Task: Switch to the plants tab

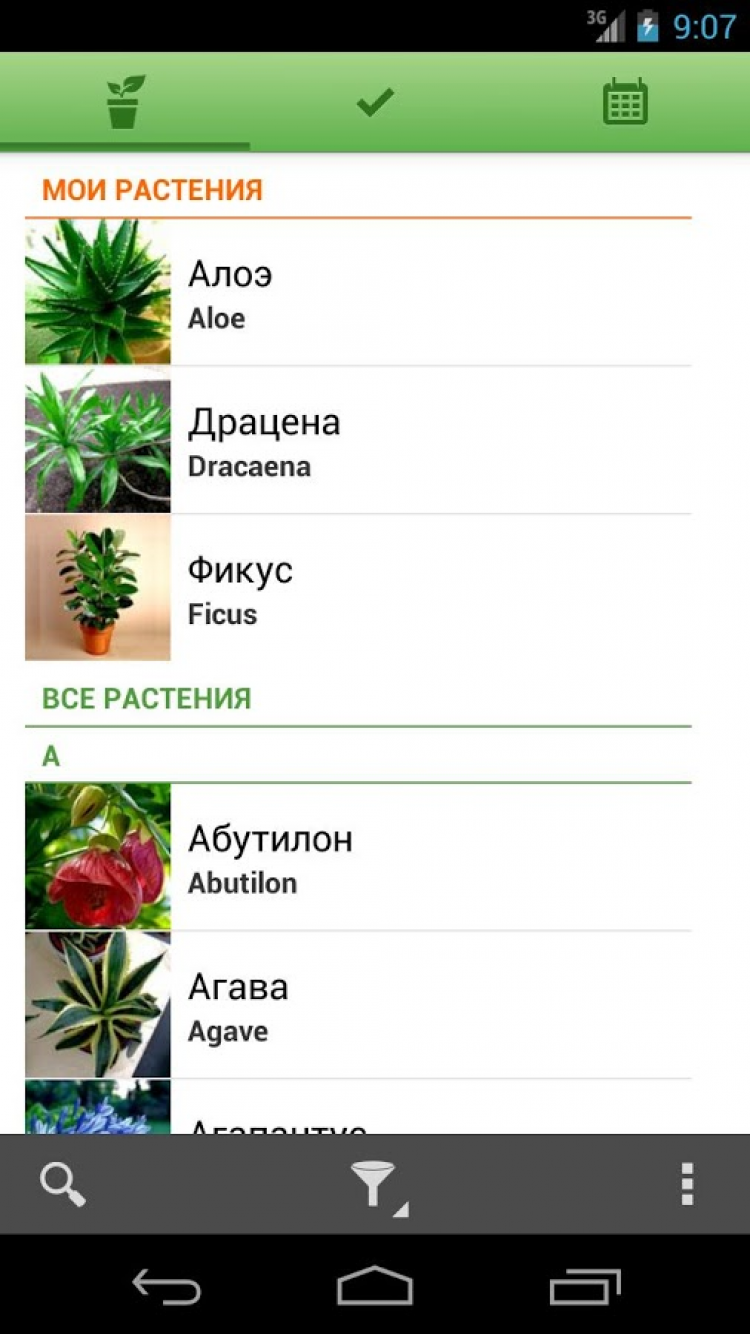Action: [125, 102]
